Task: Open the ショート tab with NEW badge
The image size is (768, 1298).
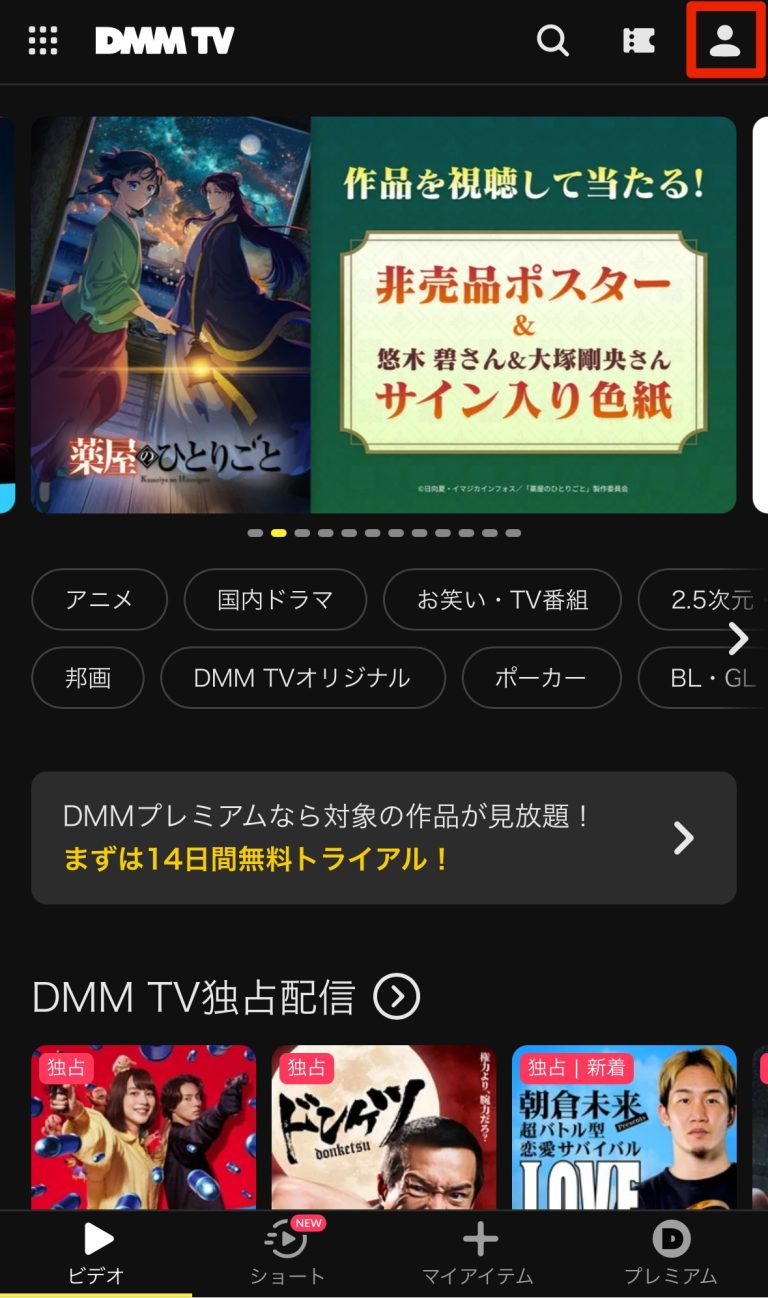Action: pyautogui.click(x=287, y=1255)
